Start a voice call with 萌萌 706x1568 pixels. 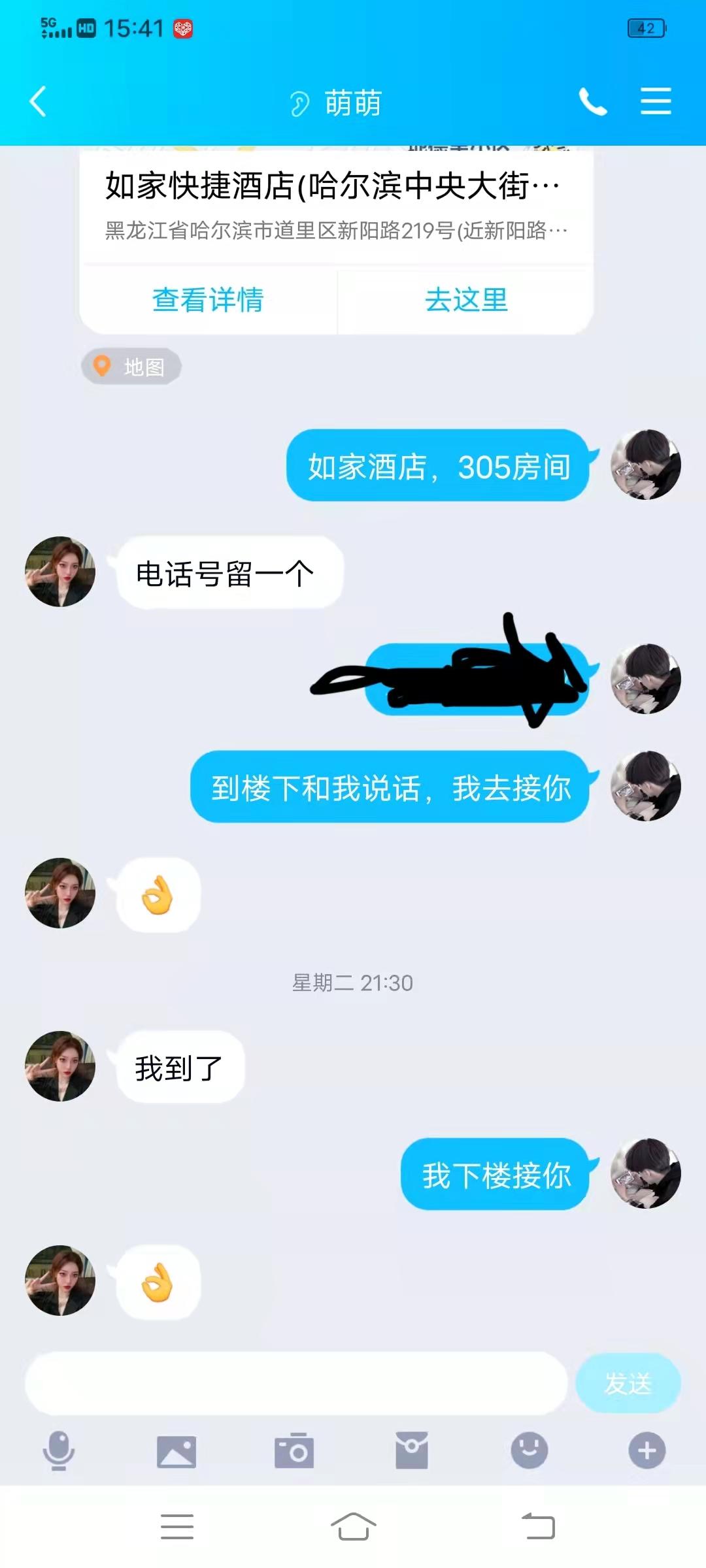(x=592, y=102)
